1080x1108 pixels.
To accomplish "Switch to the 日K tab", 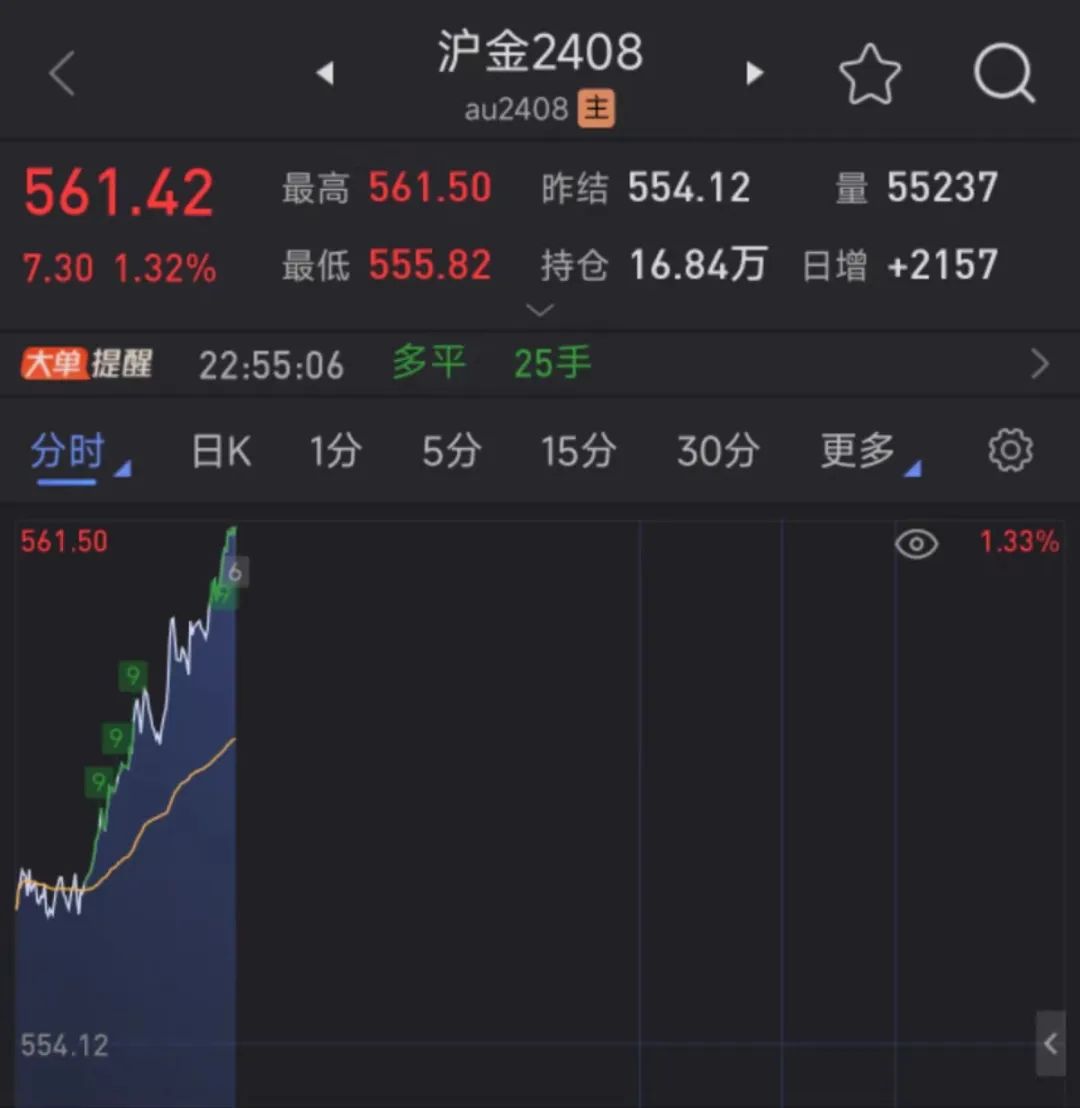I will tap(221, 452).
